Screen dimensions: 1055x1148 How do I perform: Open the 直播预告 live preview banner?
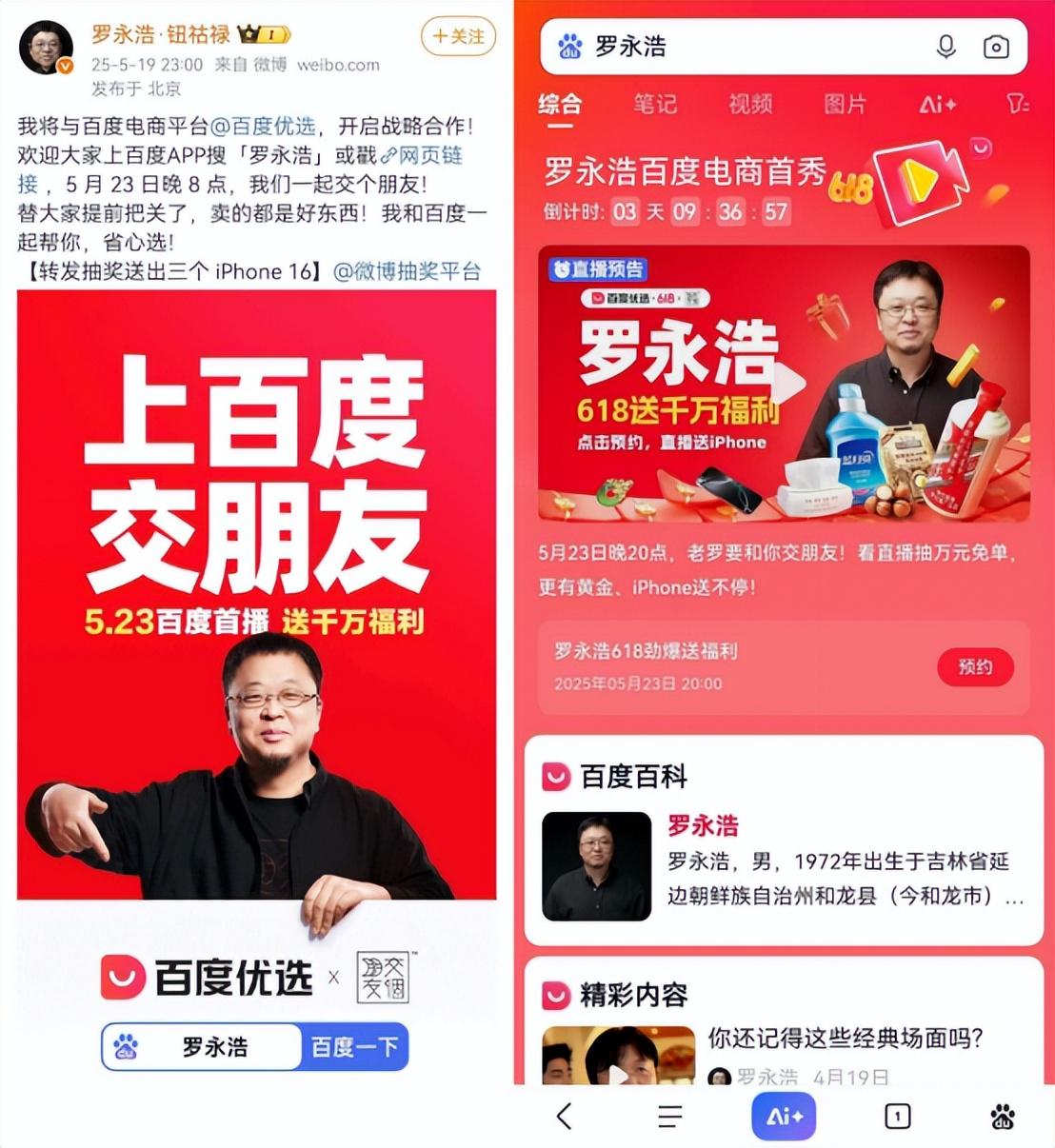coord(784,383)
